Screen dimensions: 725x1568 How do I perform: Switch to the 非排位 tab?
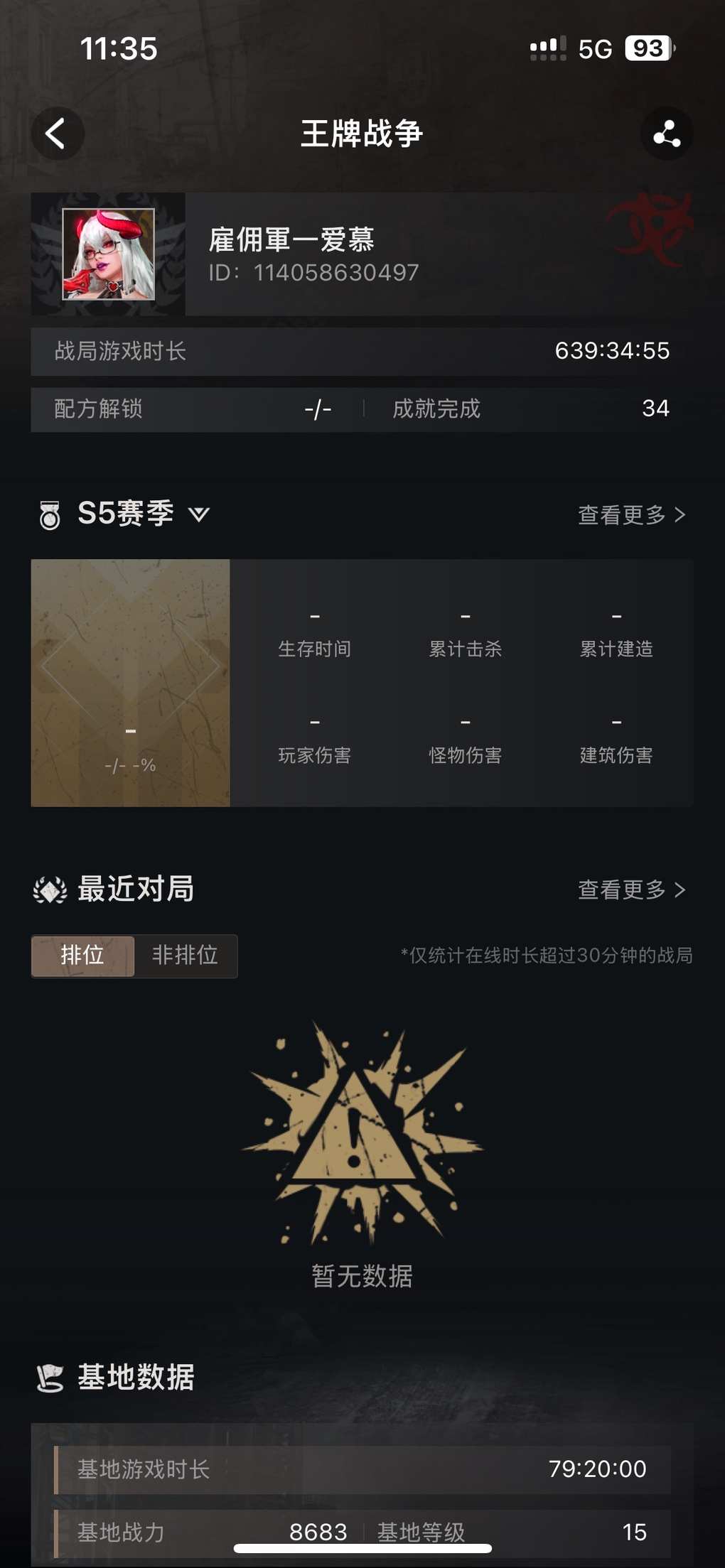click(x=185, y=956)
